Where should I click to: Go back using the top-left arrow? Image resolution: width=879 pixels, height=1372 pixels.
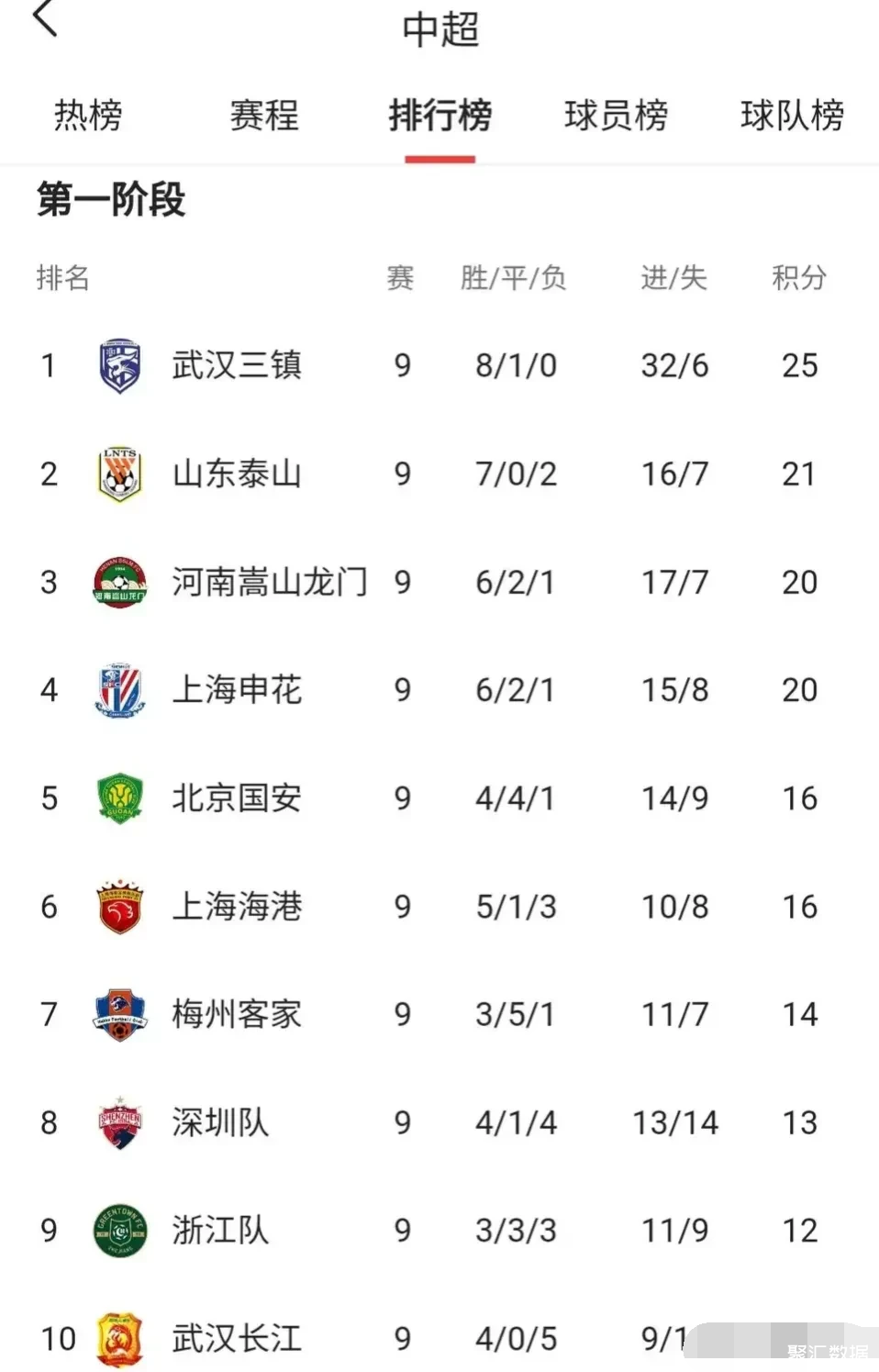point(45,20)
